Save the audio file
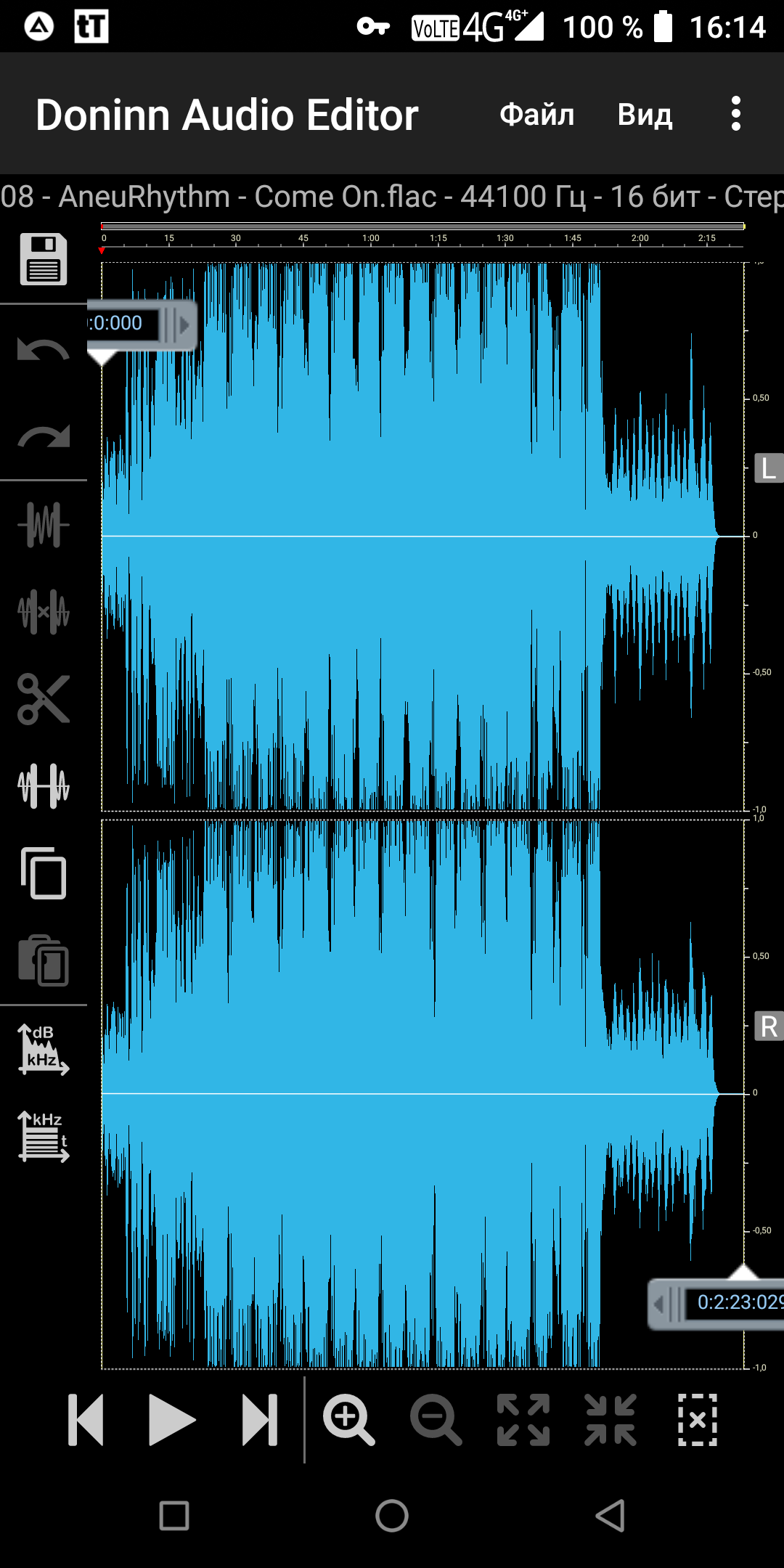Image resolution: width=784 pixels, height=1568 pixels. pos(44,259)
